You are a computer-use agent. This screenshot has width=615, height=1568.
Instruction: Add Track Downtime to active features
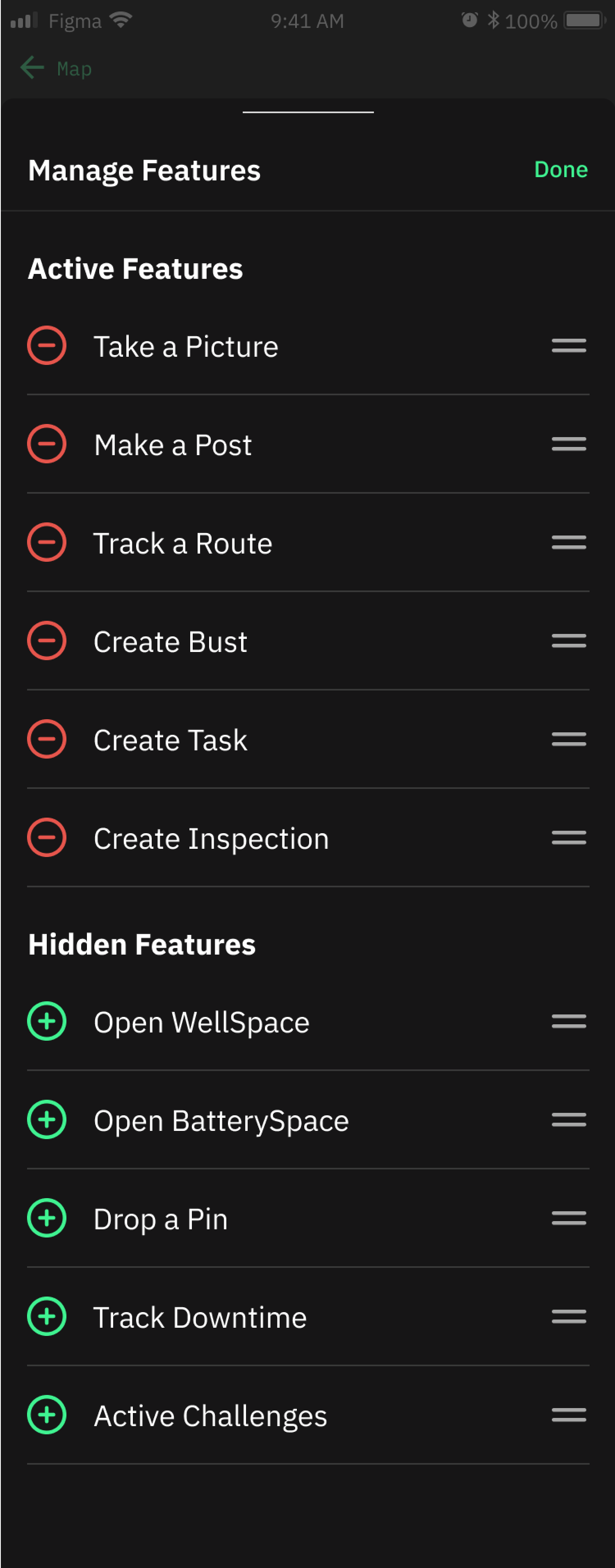[47, 1317]
